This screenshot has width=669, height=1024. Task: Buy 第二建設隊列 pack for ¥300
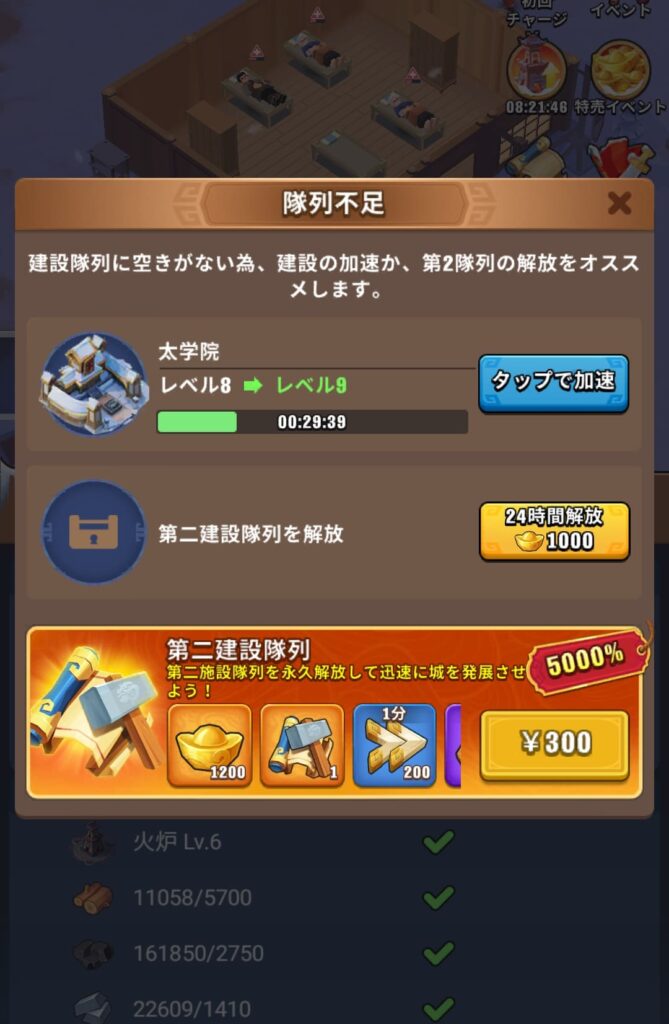point(554,744)
